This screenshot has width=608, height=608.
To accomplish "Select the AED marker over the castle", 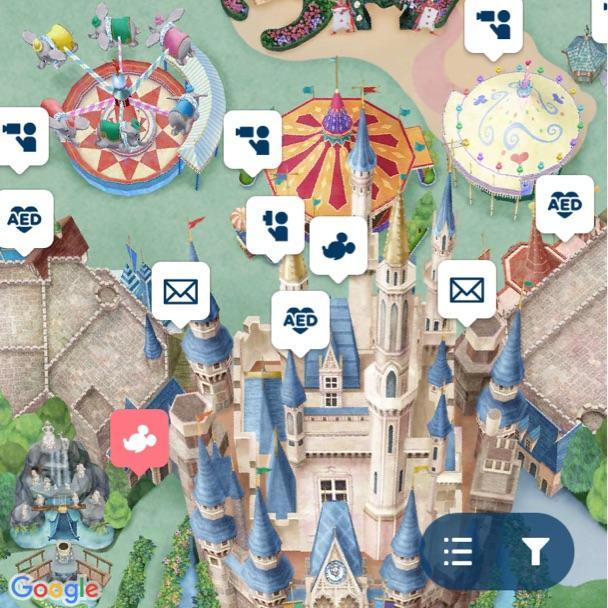I will pos(300,320).
